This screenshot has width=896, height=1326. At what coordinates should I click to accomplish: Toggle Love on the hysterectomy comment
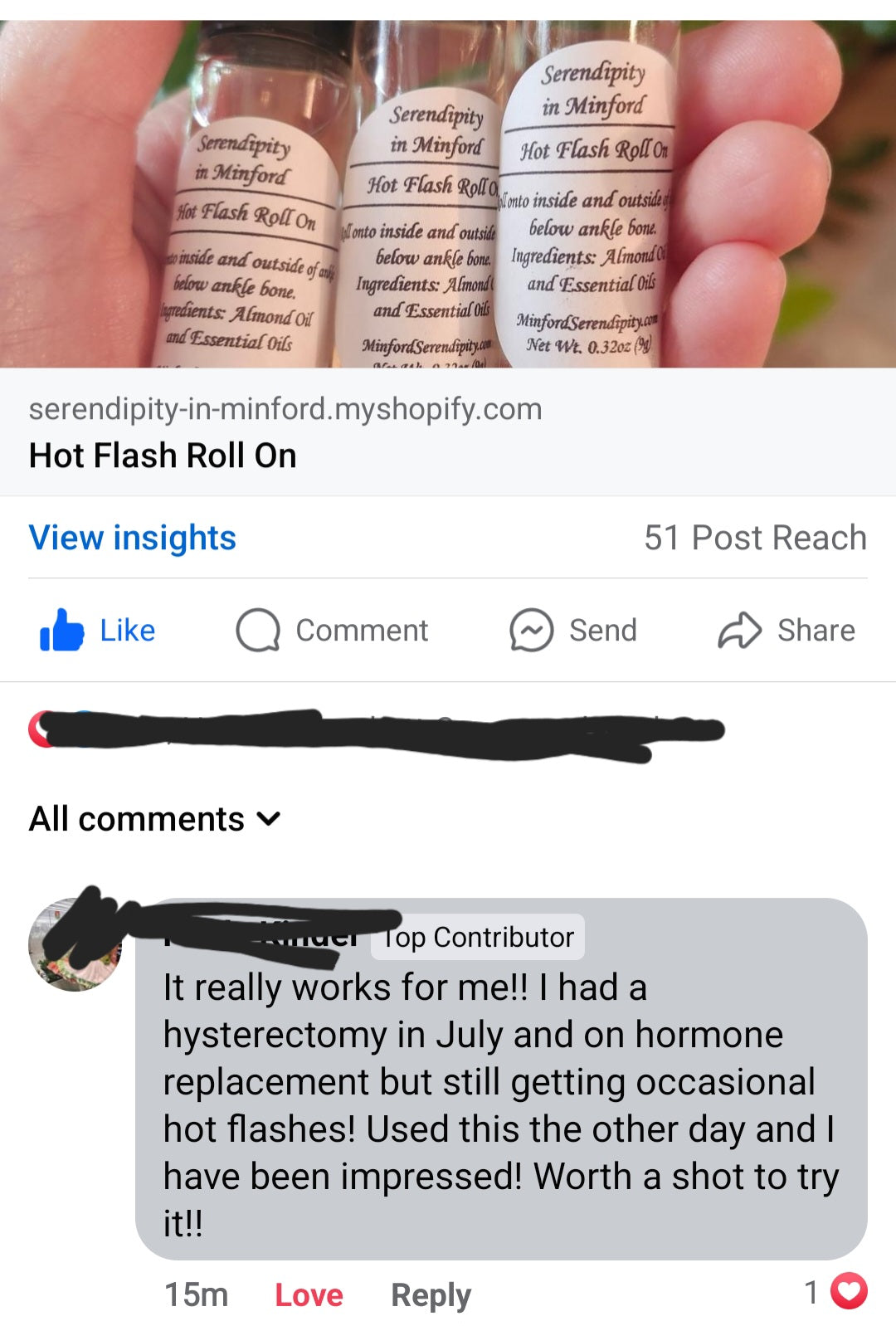pyautogui.click(x=309, y=1294)
